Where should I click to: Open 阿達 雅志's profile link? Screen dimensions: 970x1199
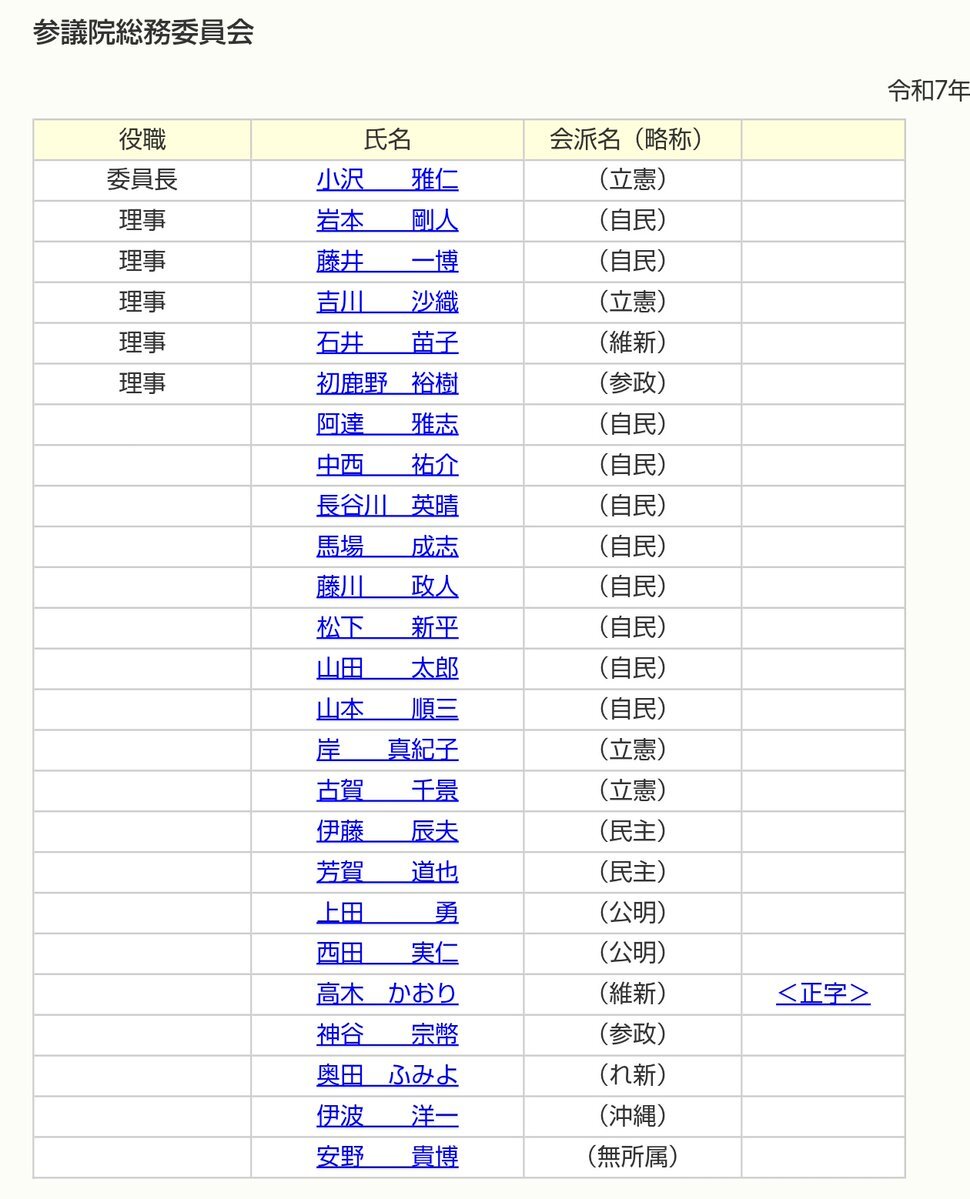coord(387,425)
